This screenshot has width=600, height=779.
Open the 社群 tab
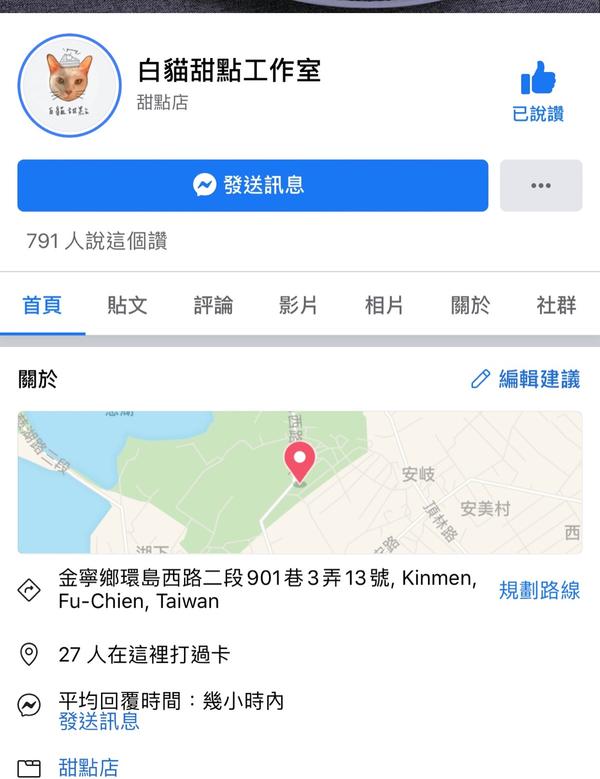(556, 306)
